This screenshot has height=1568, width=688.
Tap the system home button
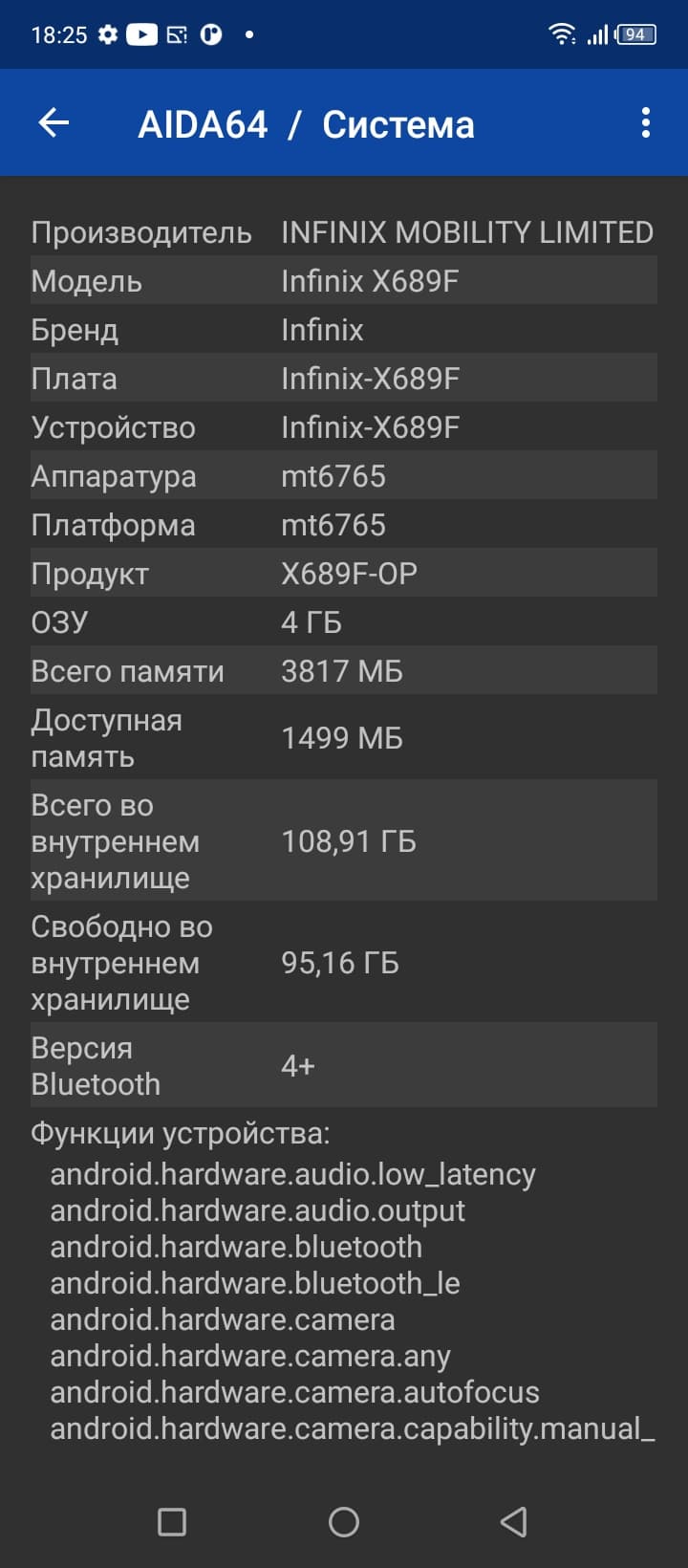pyautogui.click(x=344, y=1522)
